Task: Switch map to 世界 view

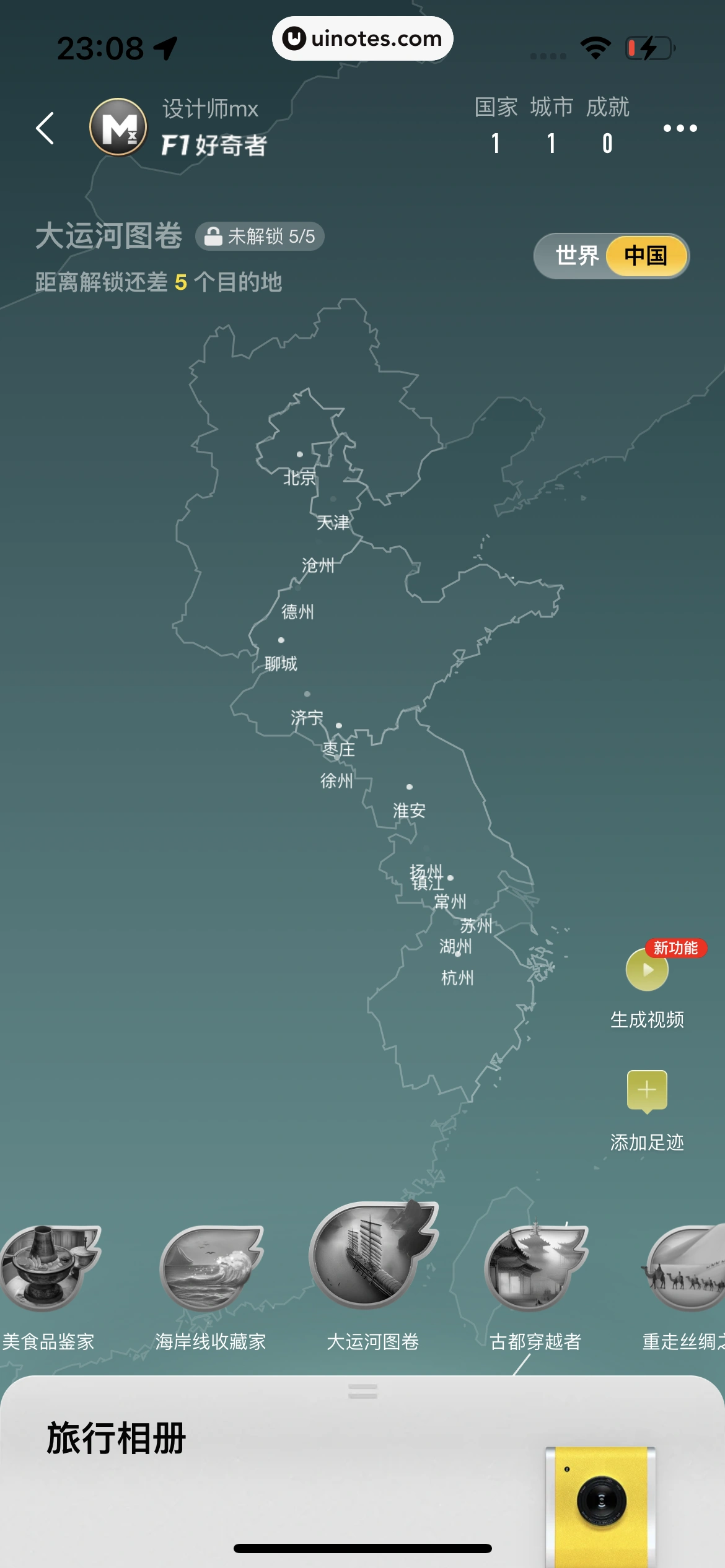Action: tap(576, 256)
